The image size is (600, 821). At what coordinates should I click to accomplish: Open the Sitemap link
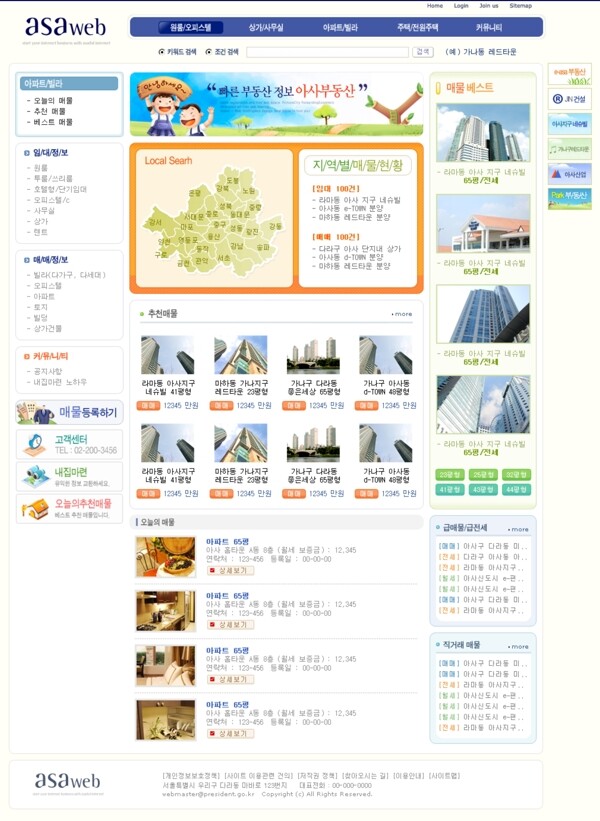(521, 6)
